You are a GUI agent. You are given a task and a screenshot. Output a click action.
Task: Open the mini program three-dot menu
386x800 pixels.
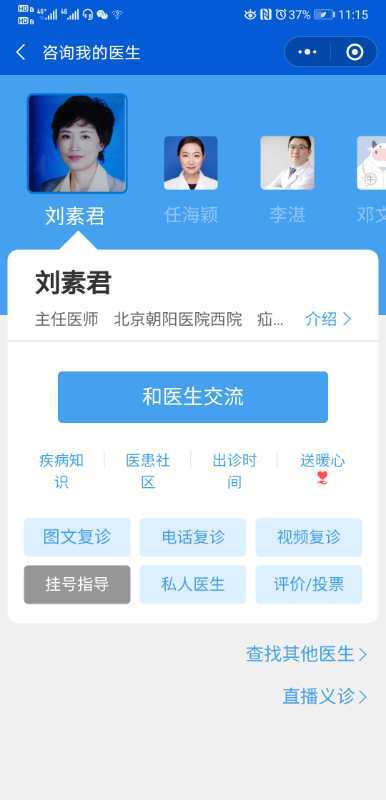pos(307,52)
